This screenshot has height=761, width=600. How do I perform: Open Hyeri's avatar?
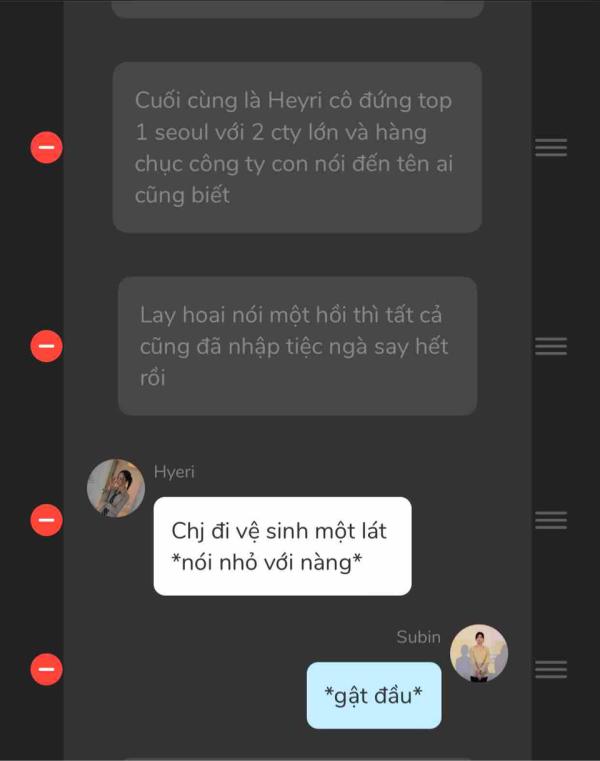pos(116,488)
